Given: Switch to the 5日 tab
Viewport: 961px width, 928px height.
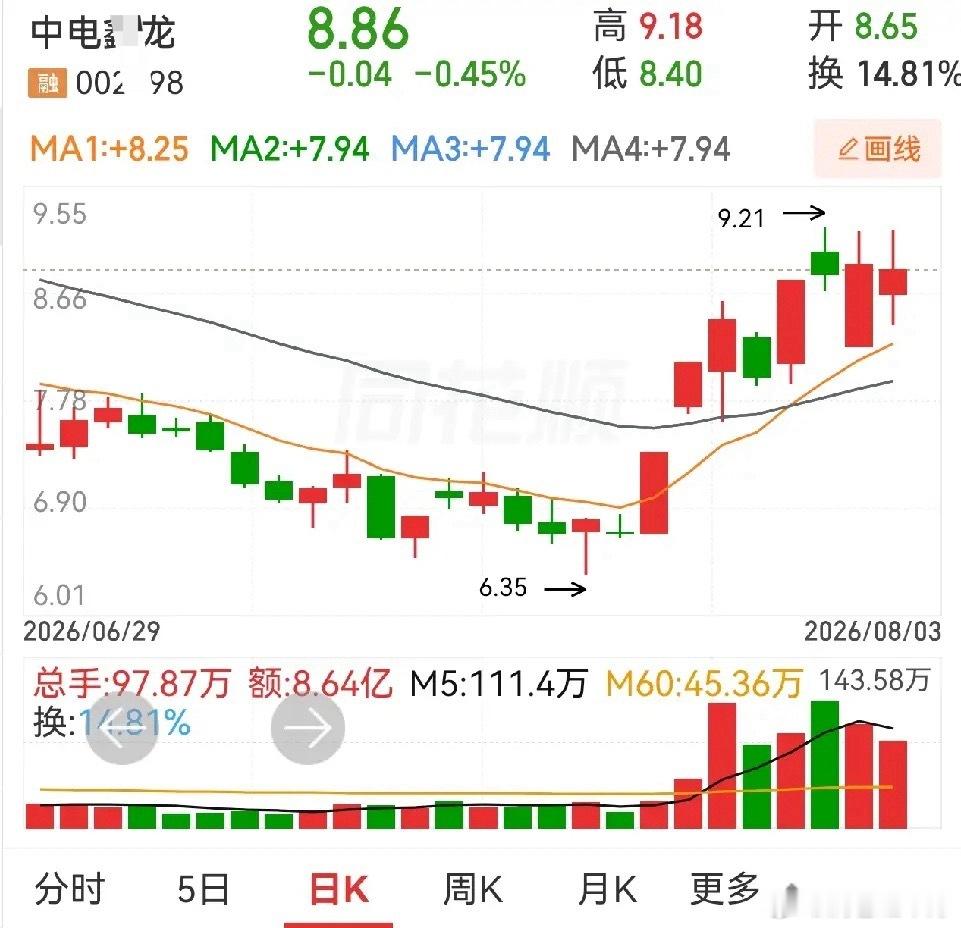Looking at the screenshot, I should coord(203,889).
